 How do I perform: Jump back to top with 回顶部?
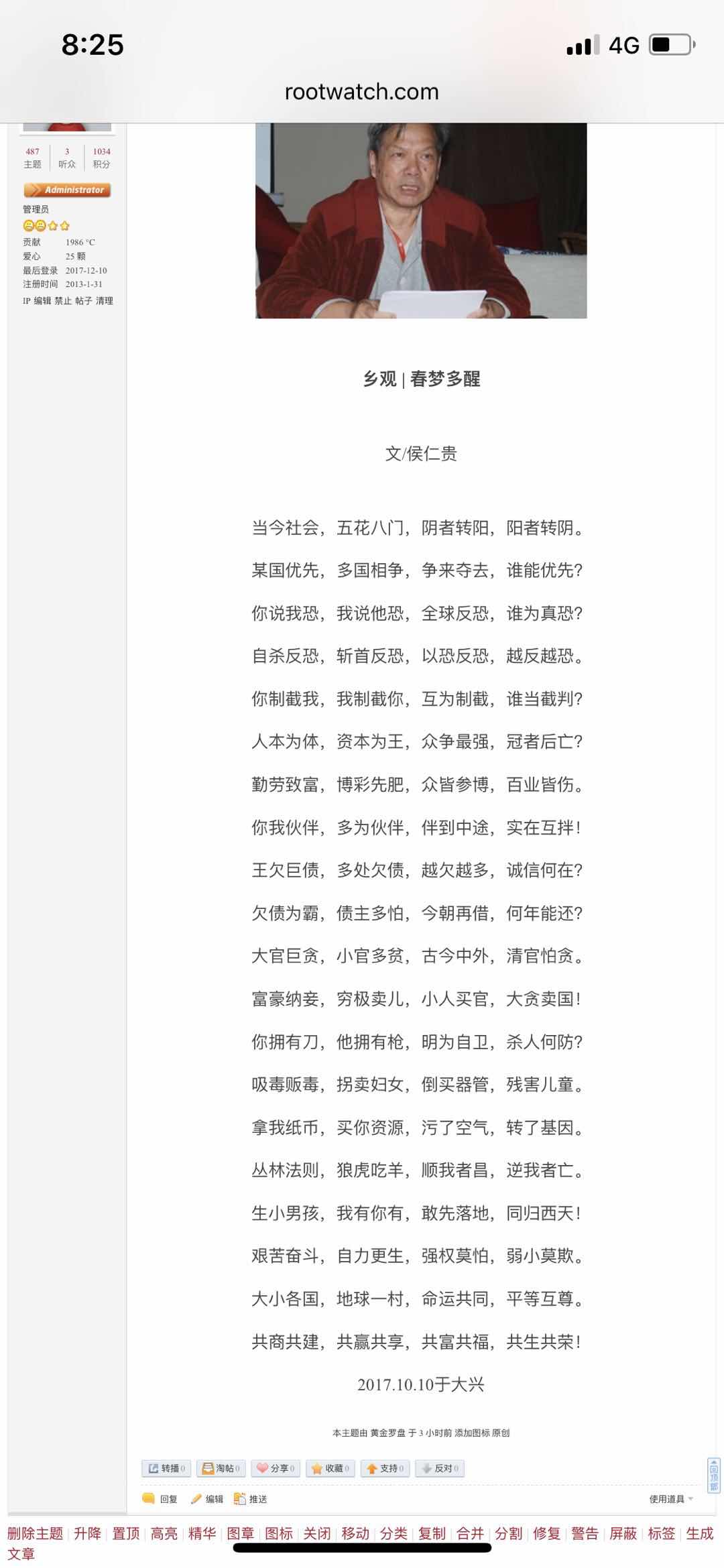point(713,1475)
